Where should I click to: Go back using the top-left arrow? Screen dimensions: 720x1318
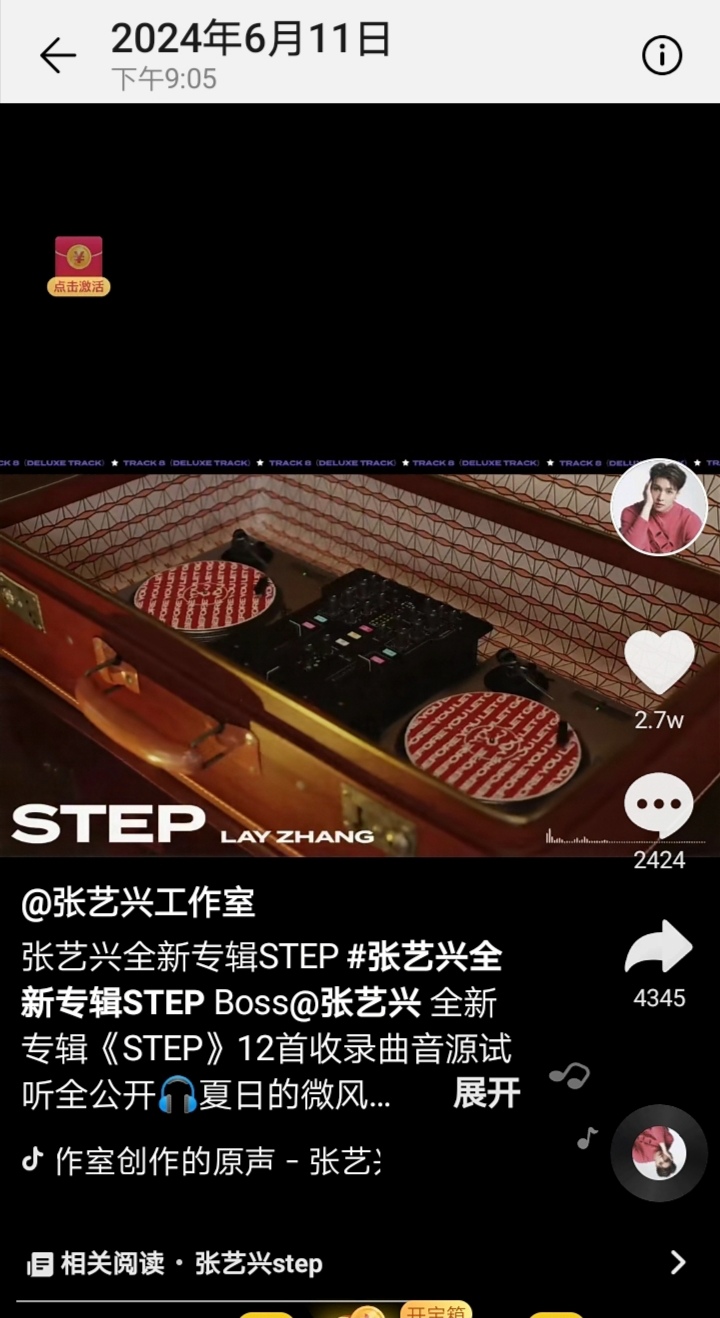[x=57, y=55]
